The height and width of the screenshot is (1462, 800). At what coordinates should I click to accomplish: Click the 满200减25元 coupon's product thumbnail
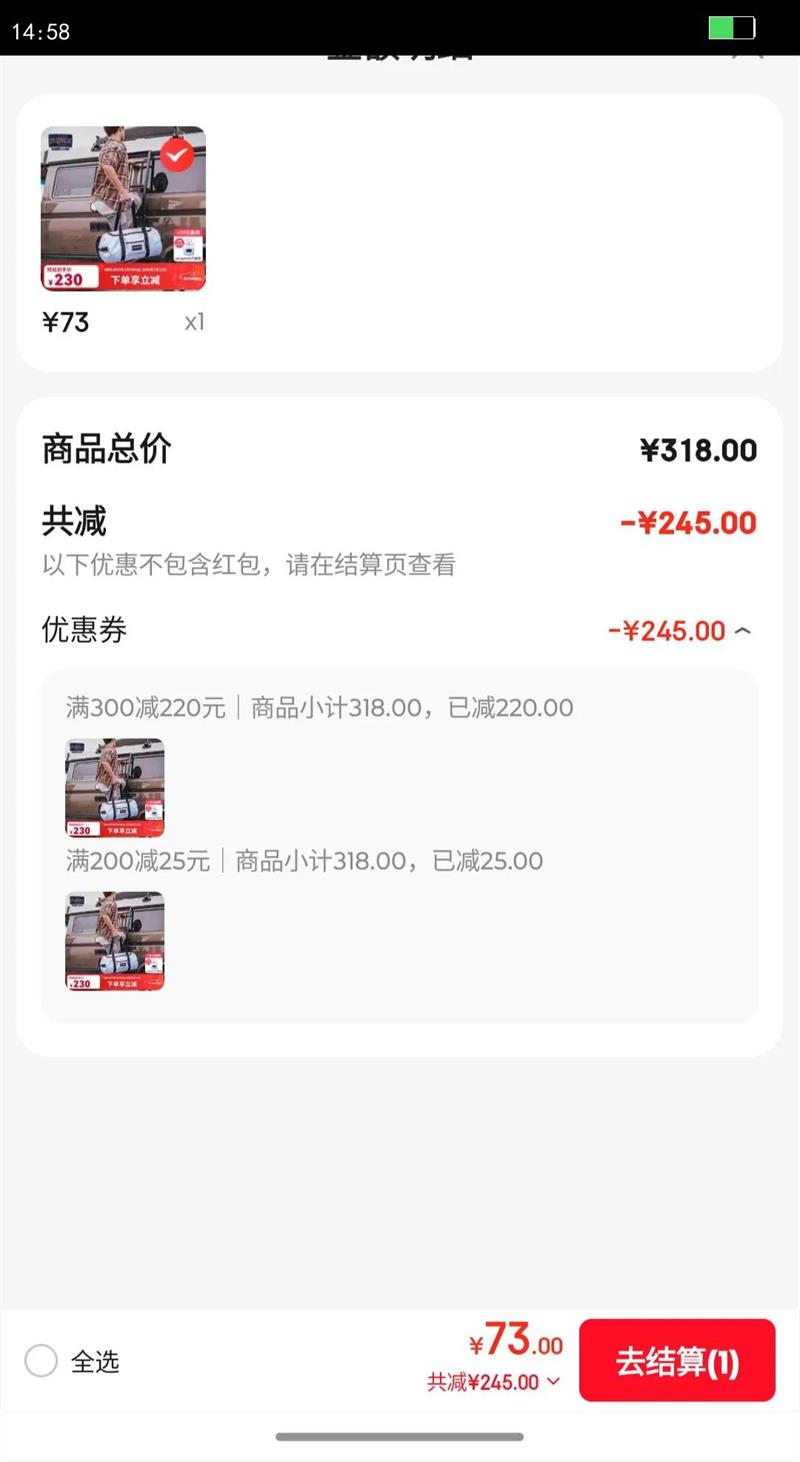coord(114,940)
